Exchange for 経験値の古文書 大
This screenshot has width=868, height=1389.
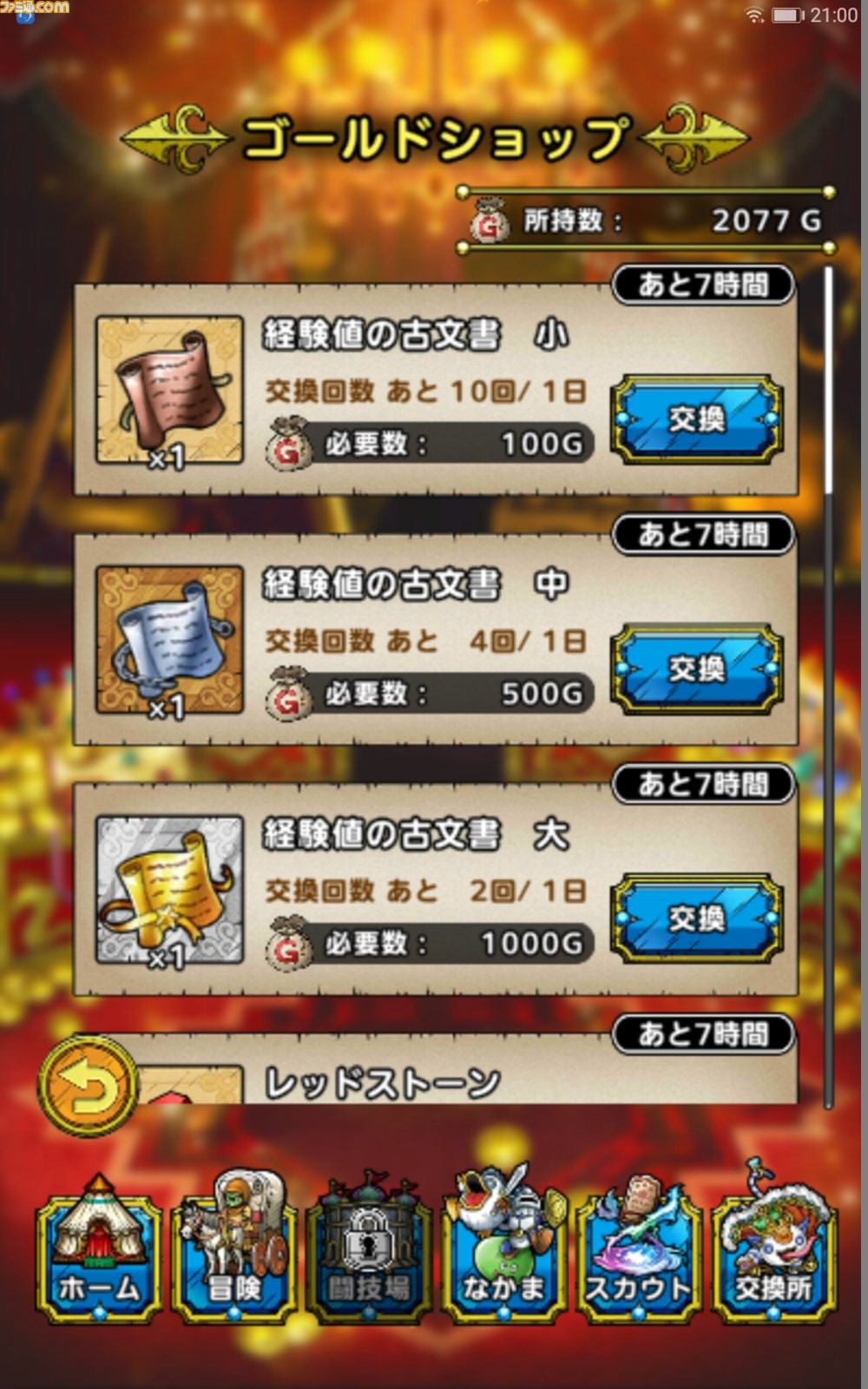tap(697, 918)
